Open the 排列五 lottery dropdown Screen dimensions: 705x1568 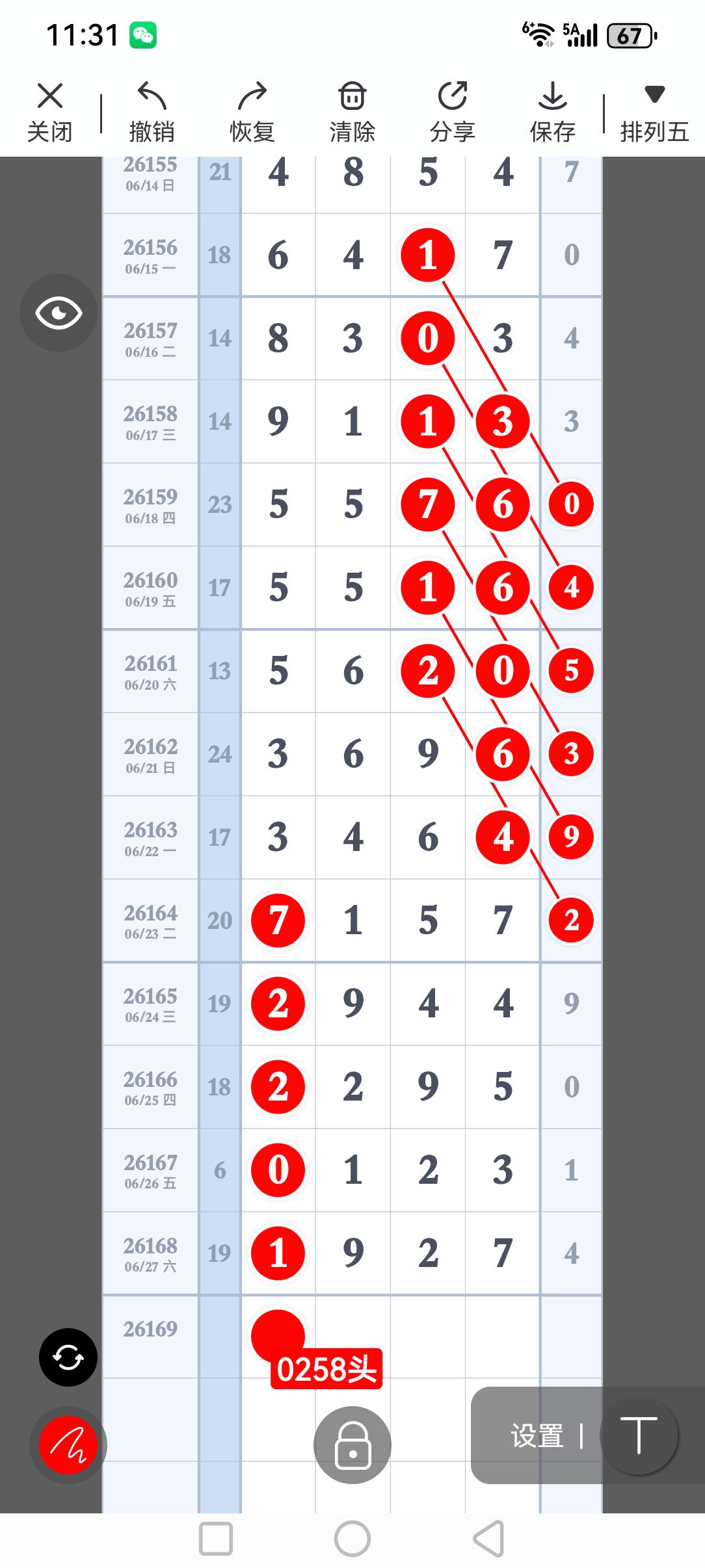654,112
